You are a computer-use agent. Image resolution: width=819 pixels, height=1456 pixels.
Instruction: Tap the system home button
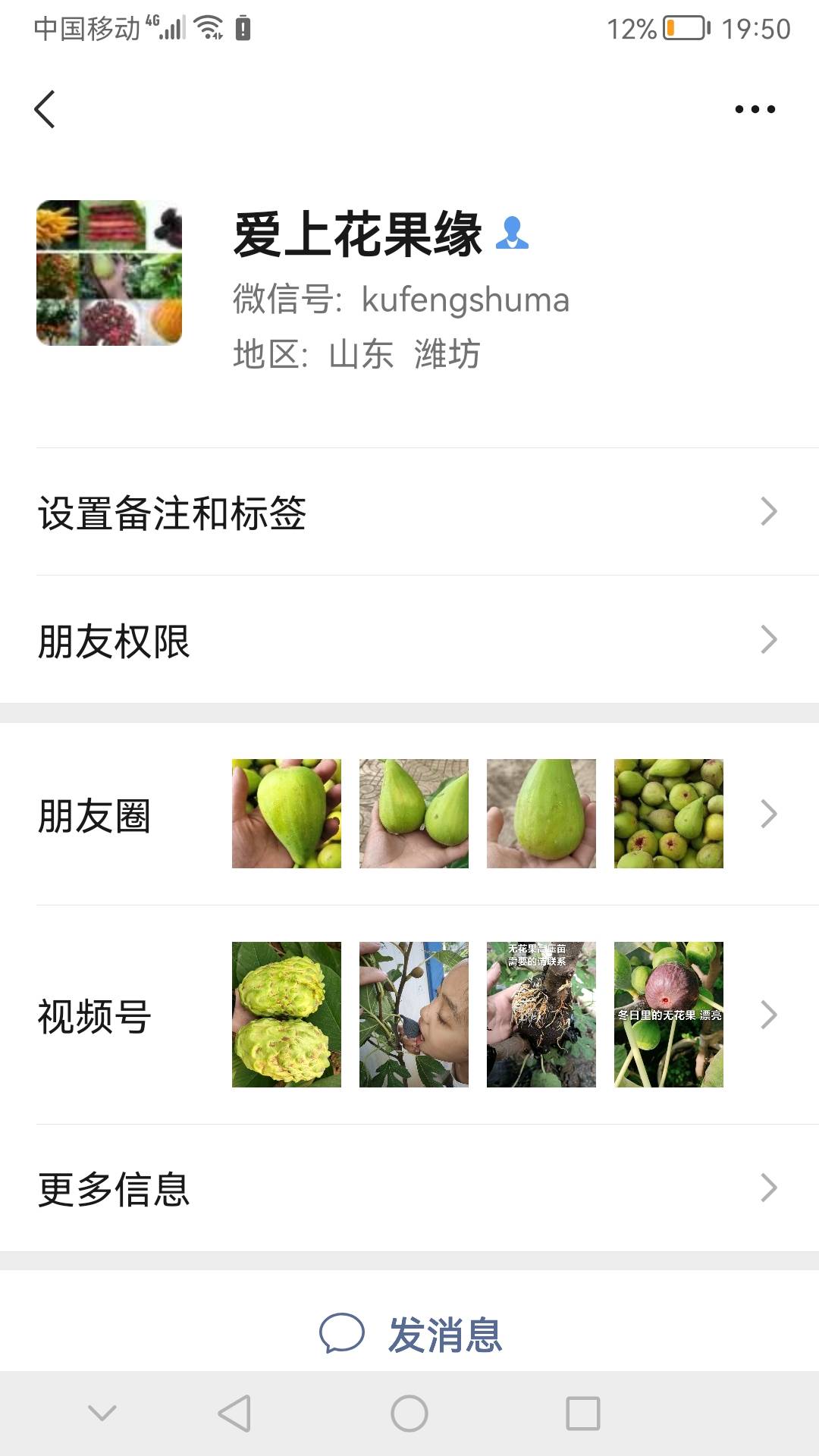409,1414
